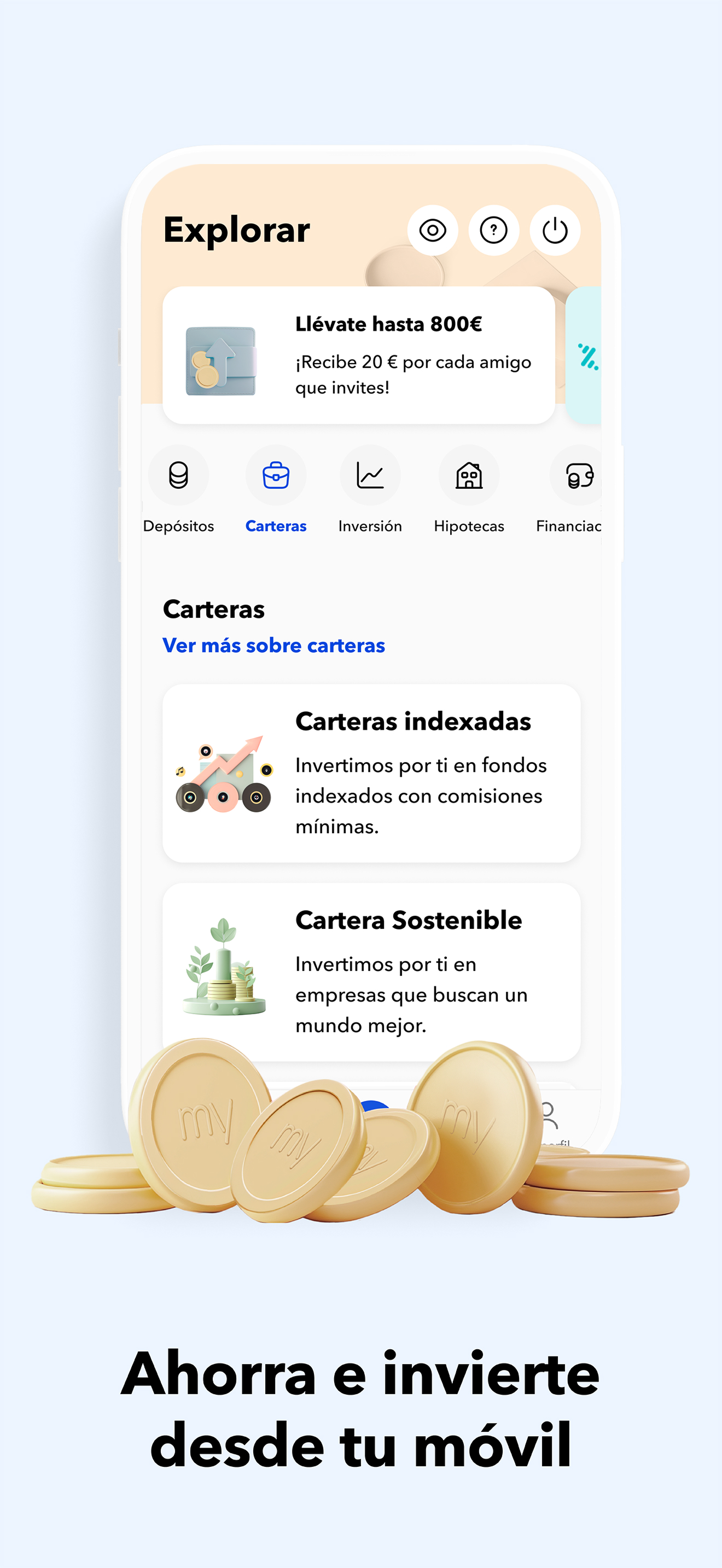This screenshot has height=1568, width=722.
Task: Open the Hipotecas house icon
Action: [469, 476]
